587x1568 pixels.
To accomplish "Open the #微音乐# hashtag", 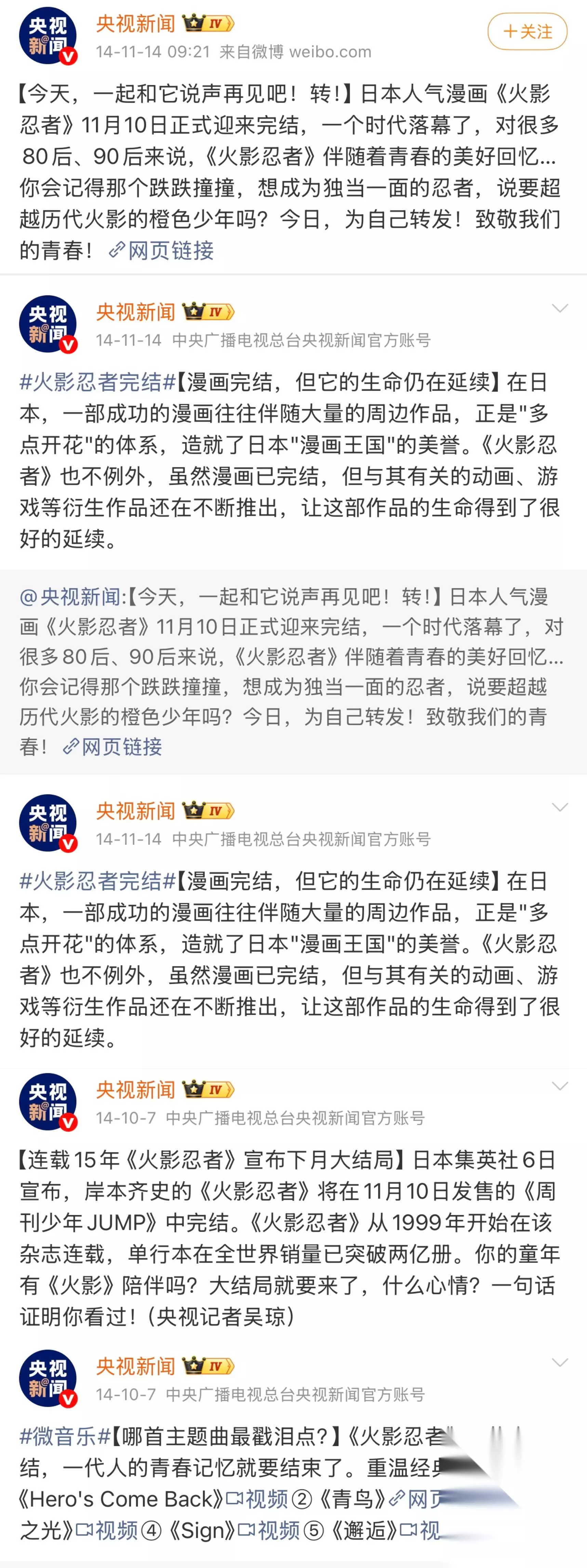I will coord(65,1436).
